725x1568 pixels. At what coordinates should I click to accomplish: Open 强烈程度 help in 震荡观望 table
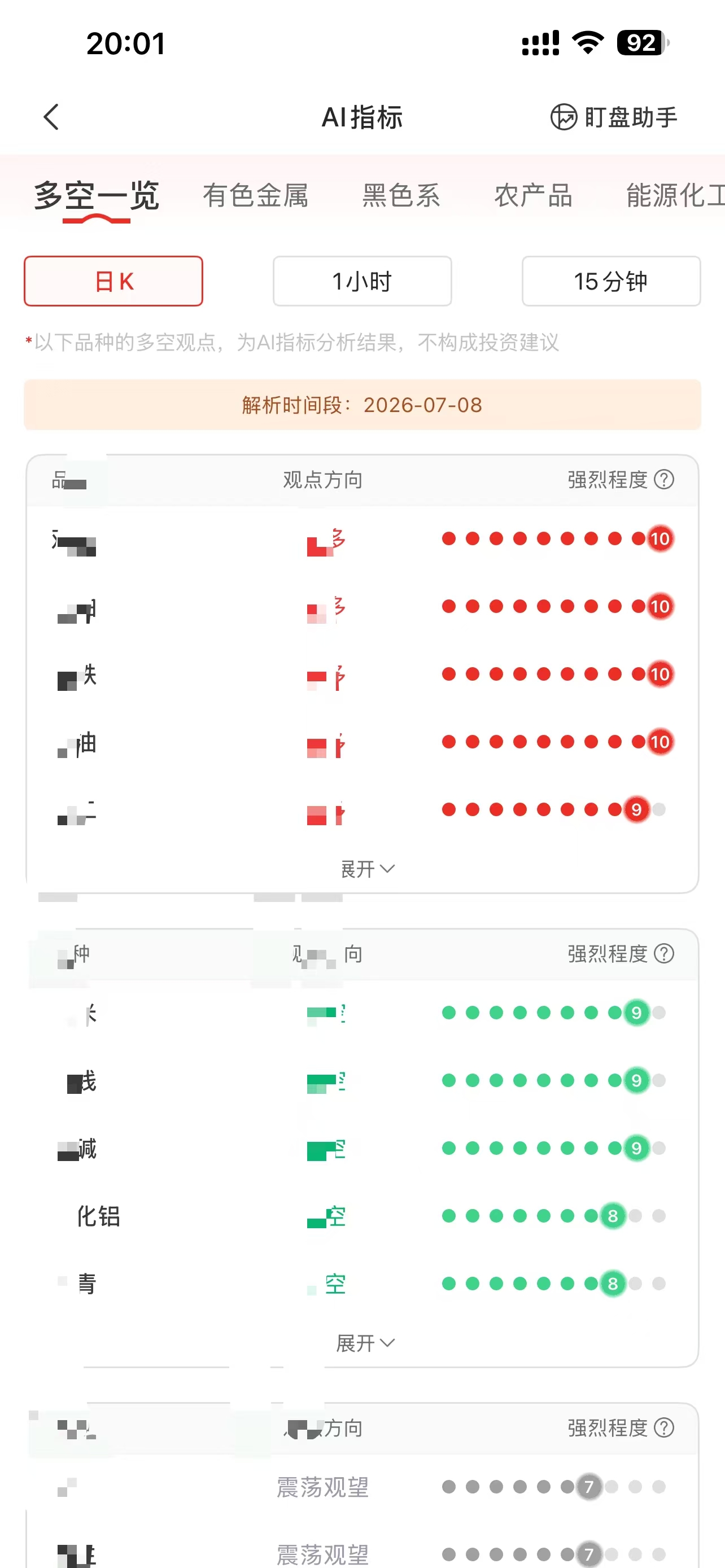(664, 1427)
